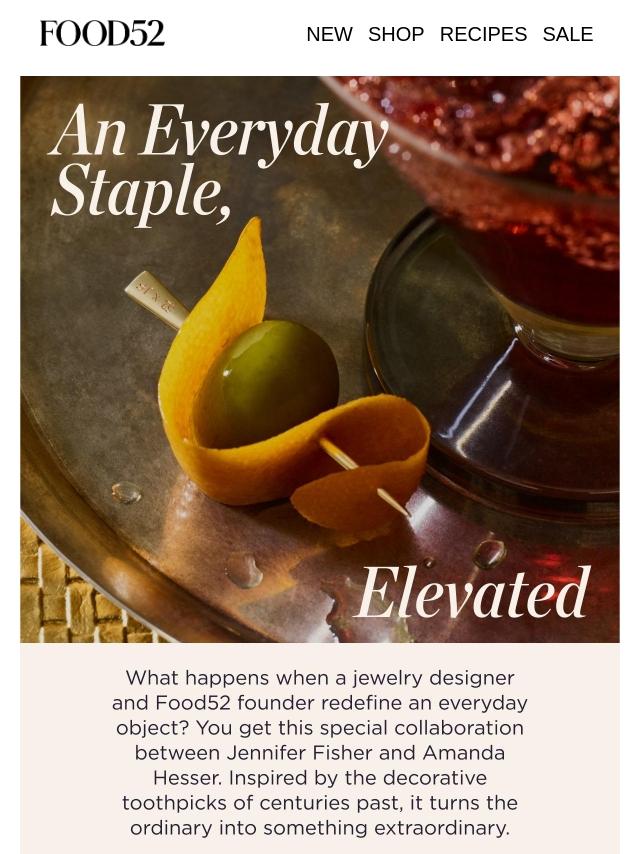Open the 'An Everyday Staple, Elevated' banner

[320, 360]
